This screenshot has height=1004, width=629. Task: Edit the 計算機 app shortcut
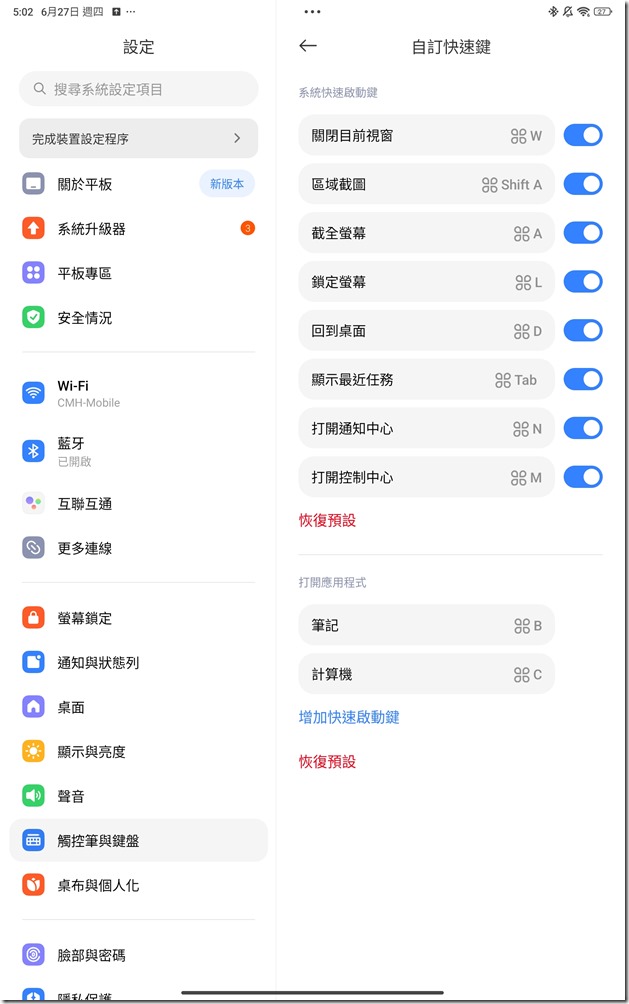[426, 674]
